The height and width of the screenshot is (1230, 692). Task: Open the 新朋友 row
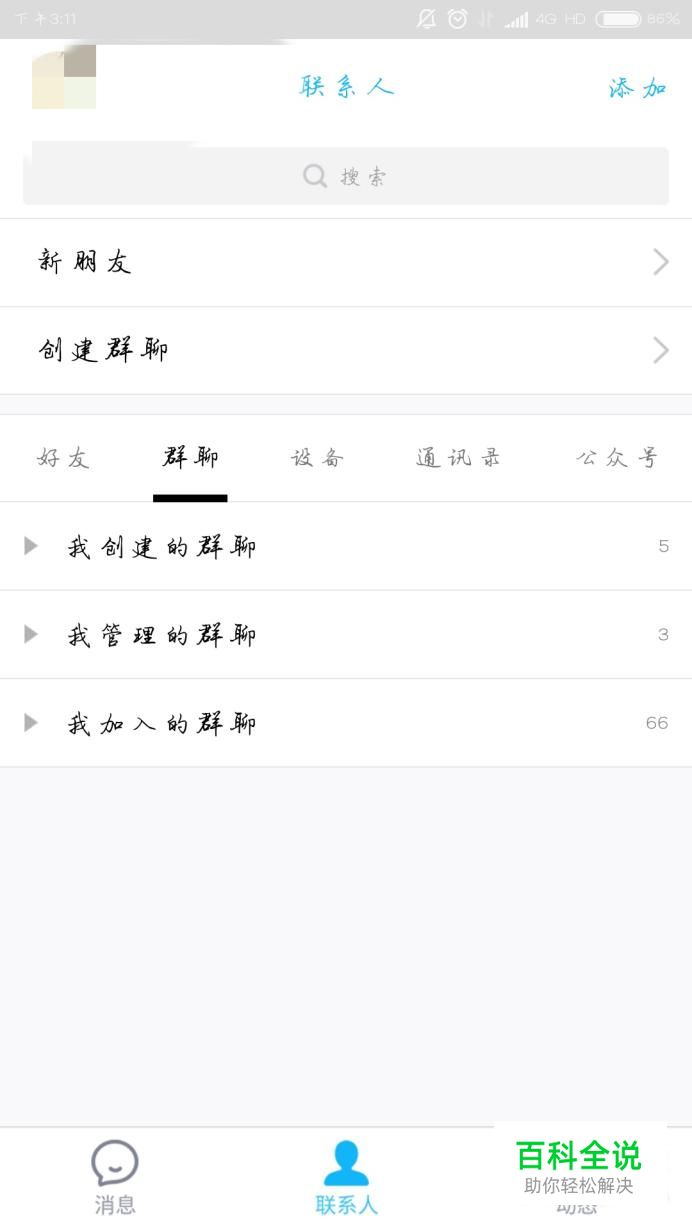(346, 262)
